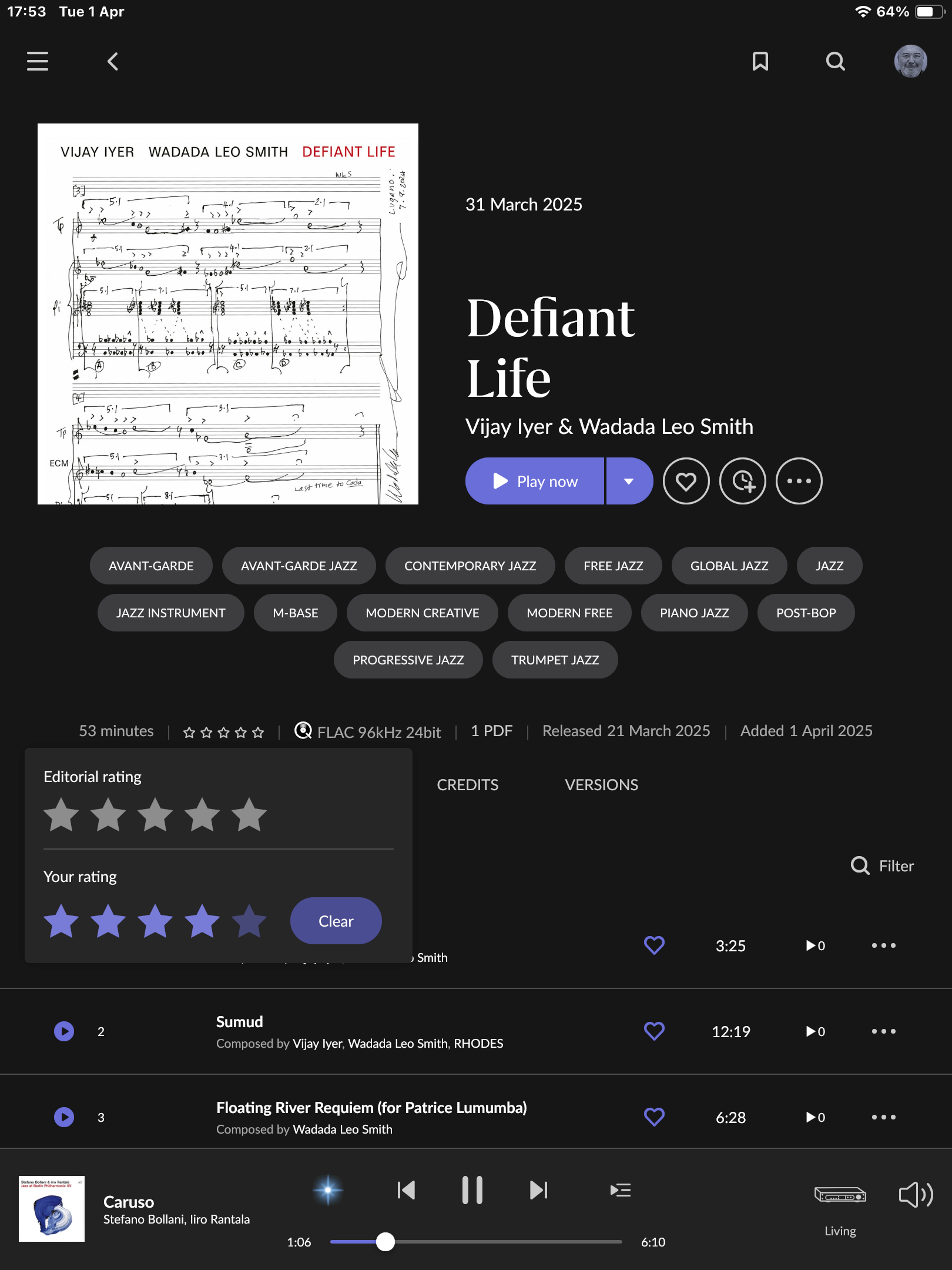Image resolution: width=952 pixels, height=1270 pixels.
Task: Clear your album rating
Action: click(x=336, y=921)
